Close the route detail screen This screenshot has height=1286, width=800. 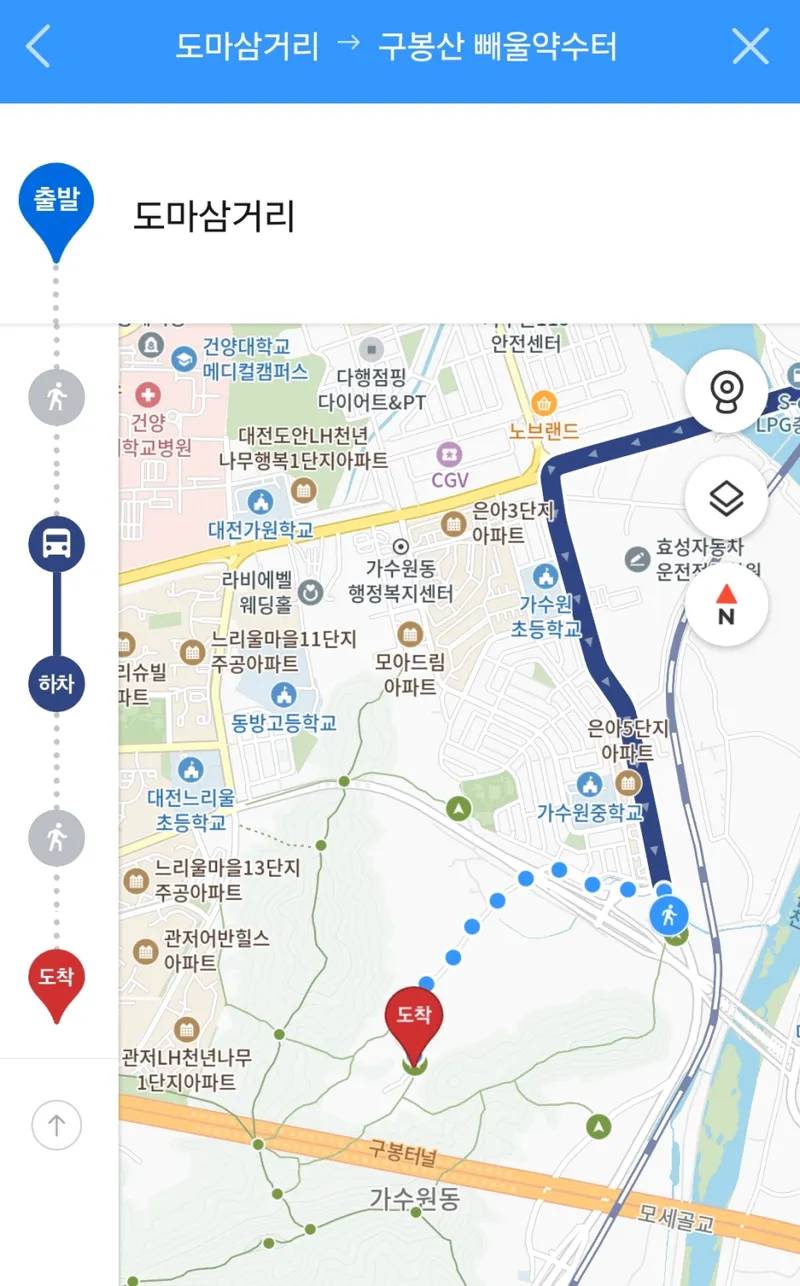pos(750,47)
